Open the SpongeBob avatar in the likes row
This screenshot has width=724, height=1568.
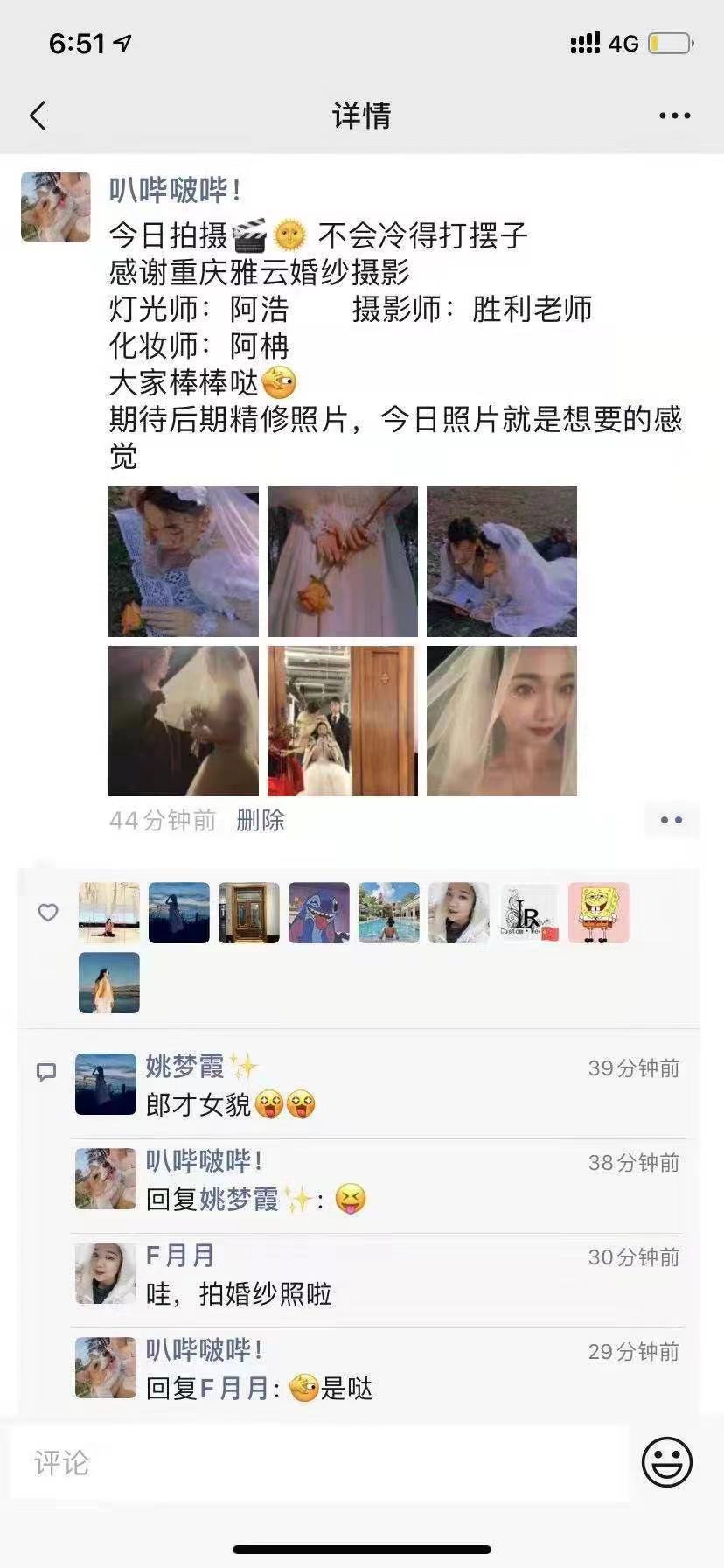pyautogui.click(x=599, y=913)
